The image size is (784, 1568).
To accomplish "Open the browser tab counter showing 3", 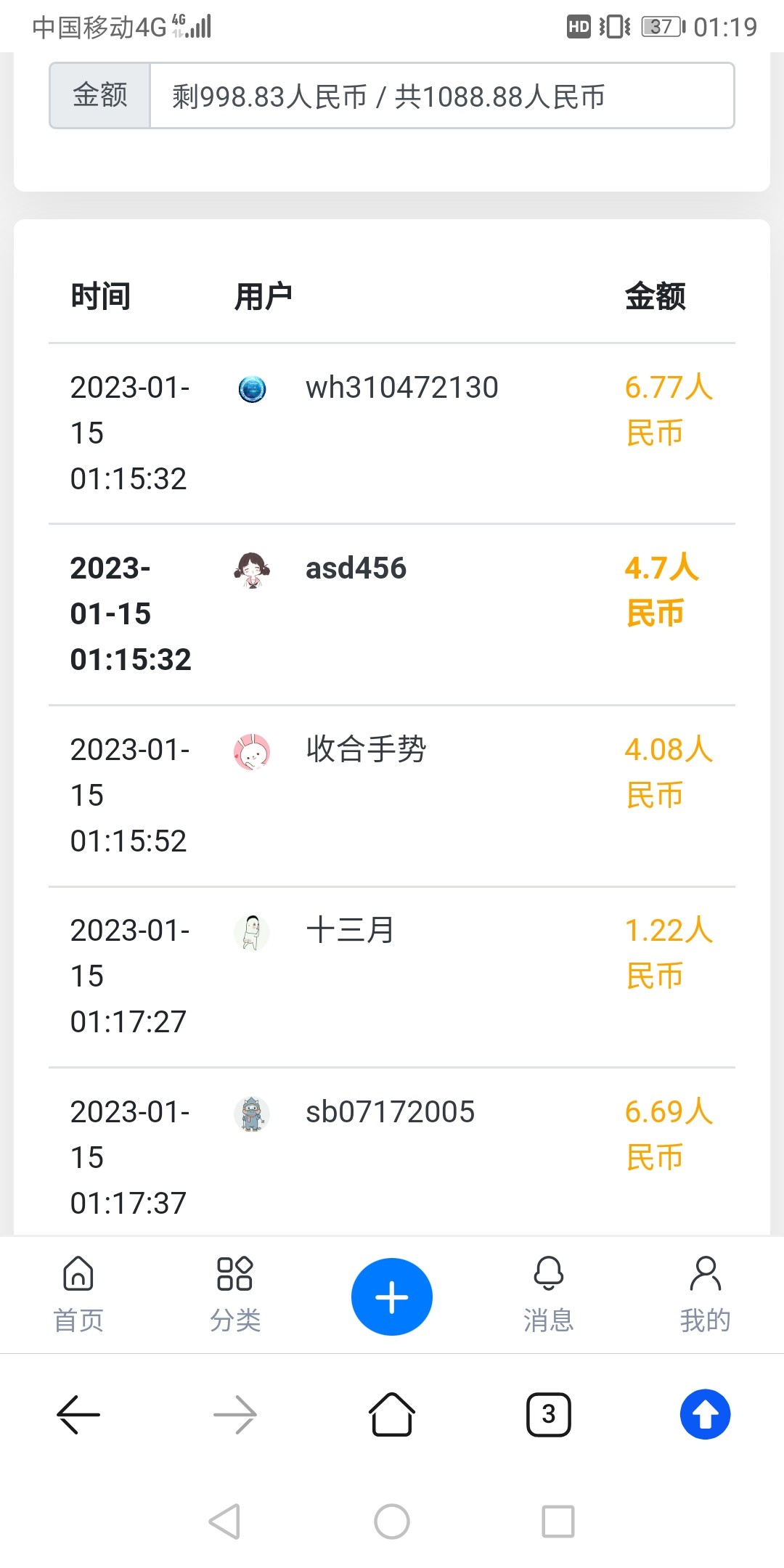I will [548, 1414].
